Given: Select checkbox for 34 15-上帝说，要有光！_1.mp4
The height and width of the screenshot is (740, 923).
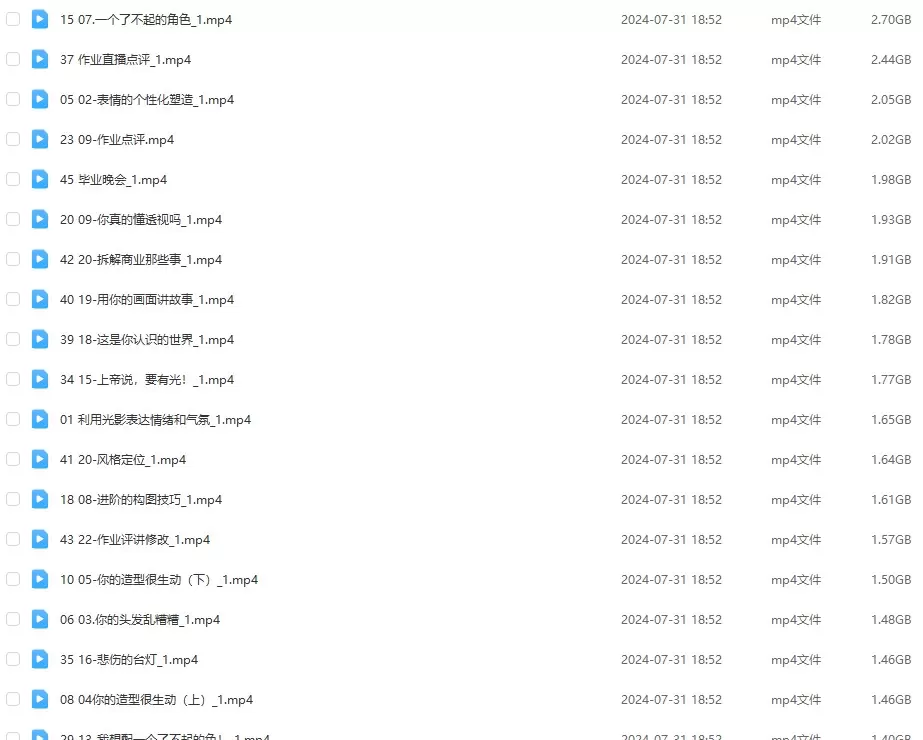Looking at the screenshot, I should click(13, 379).
